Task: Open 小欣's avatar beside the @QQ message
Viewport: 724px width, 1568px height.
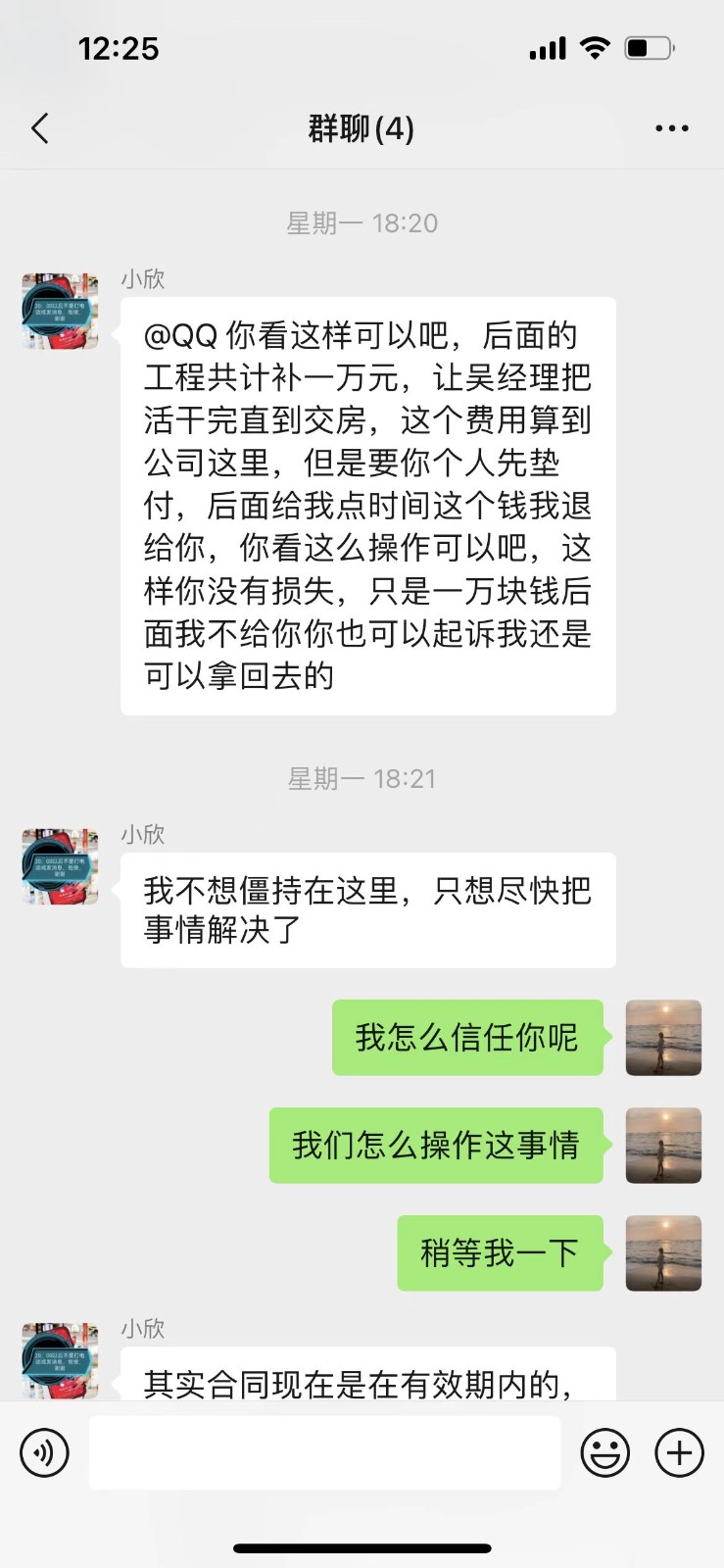Action: coord(61,312)
